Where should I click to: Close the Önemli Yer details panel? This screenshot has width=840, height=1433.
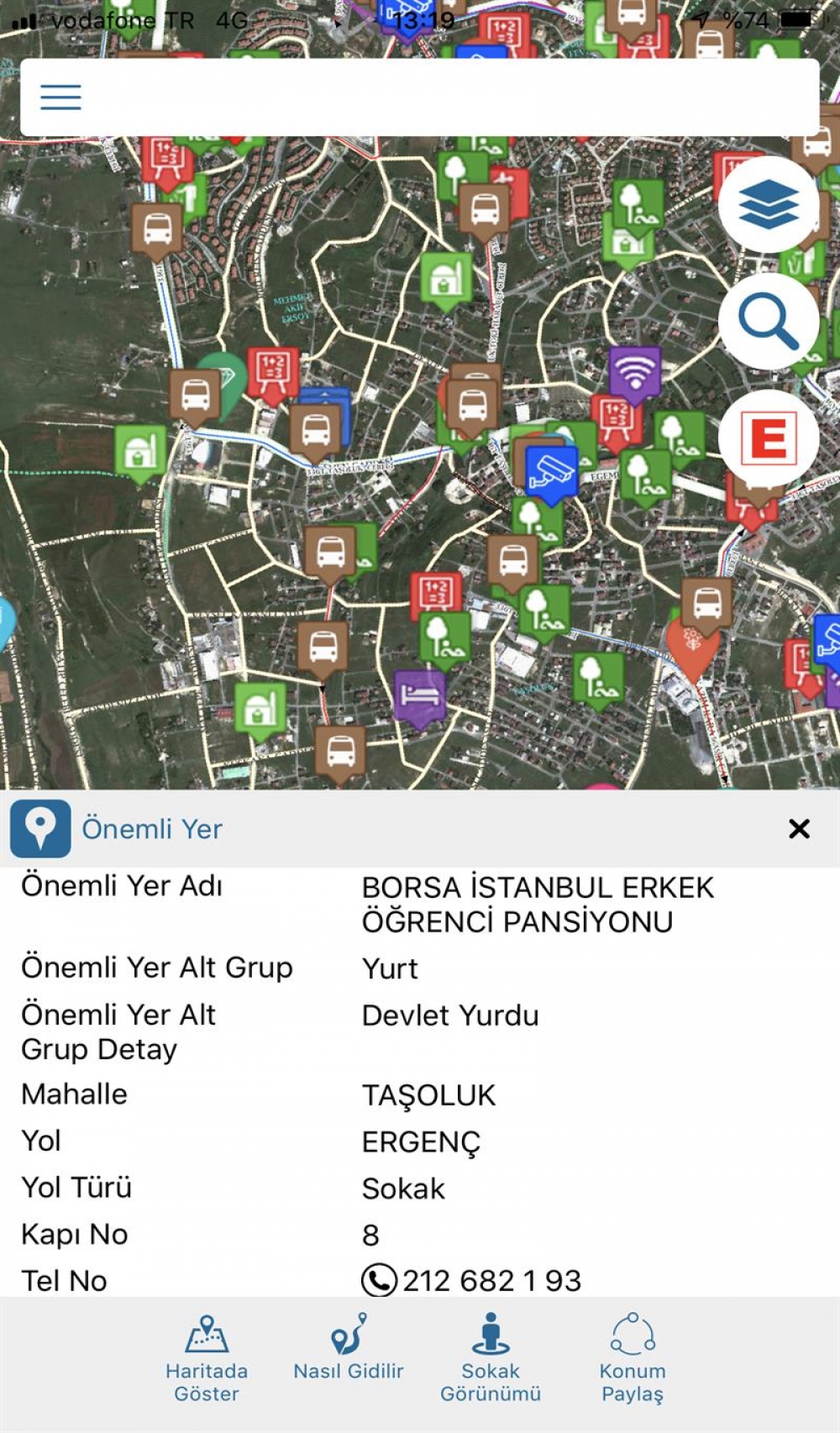coord(799,829)
